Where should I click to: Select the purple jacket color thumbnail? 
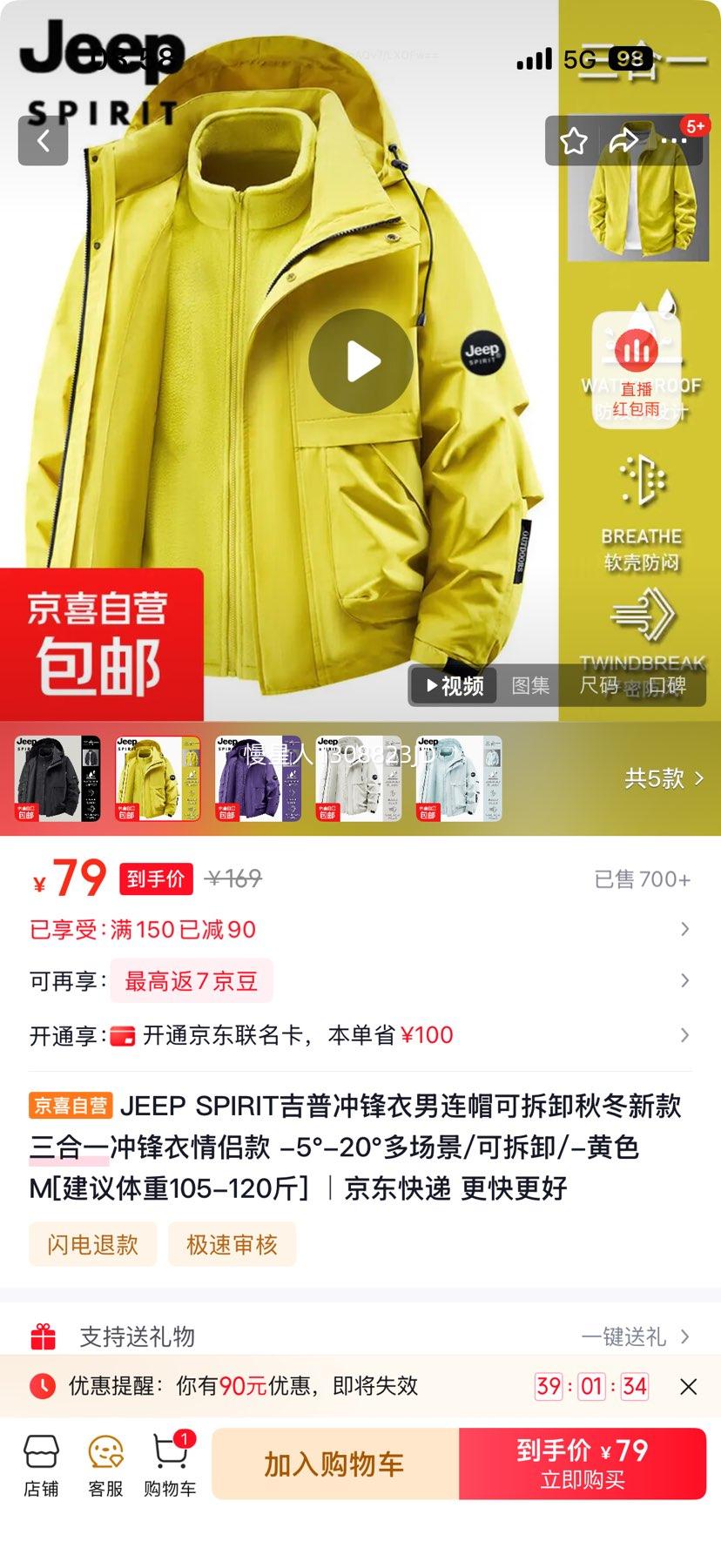(259, 777)
